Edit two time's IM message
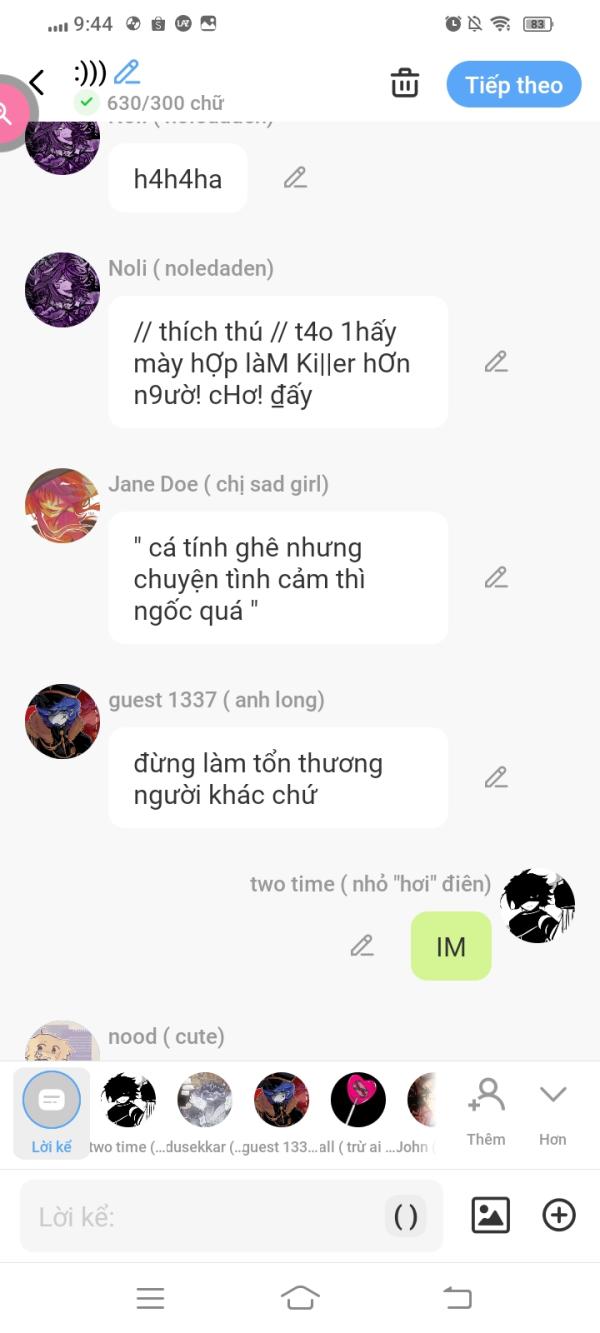 [x=362, y=946]
